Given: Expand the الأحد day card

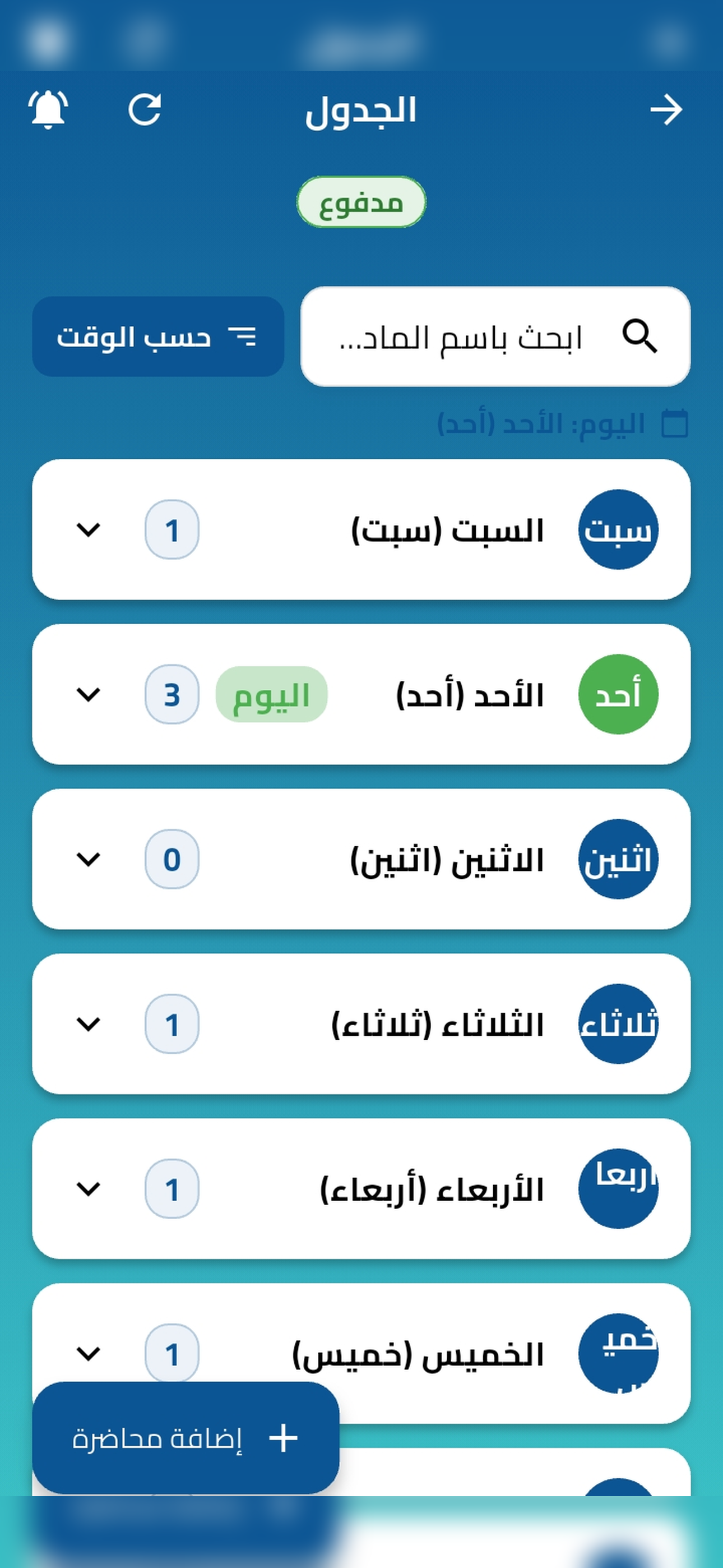Looking at the screenshot, I should [x=88, y=694].
